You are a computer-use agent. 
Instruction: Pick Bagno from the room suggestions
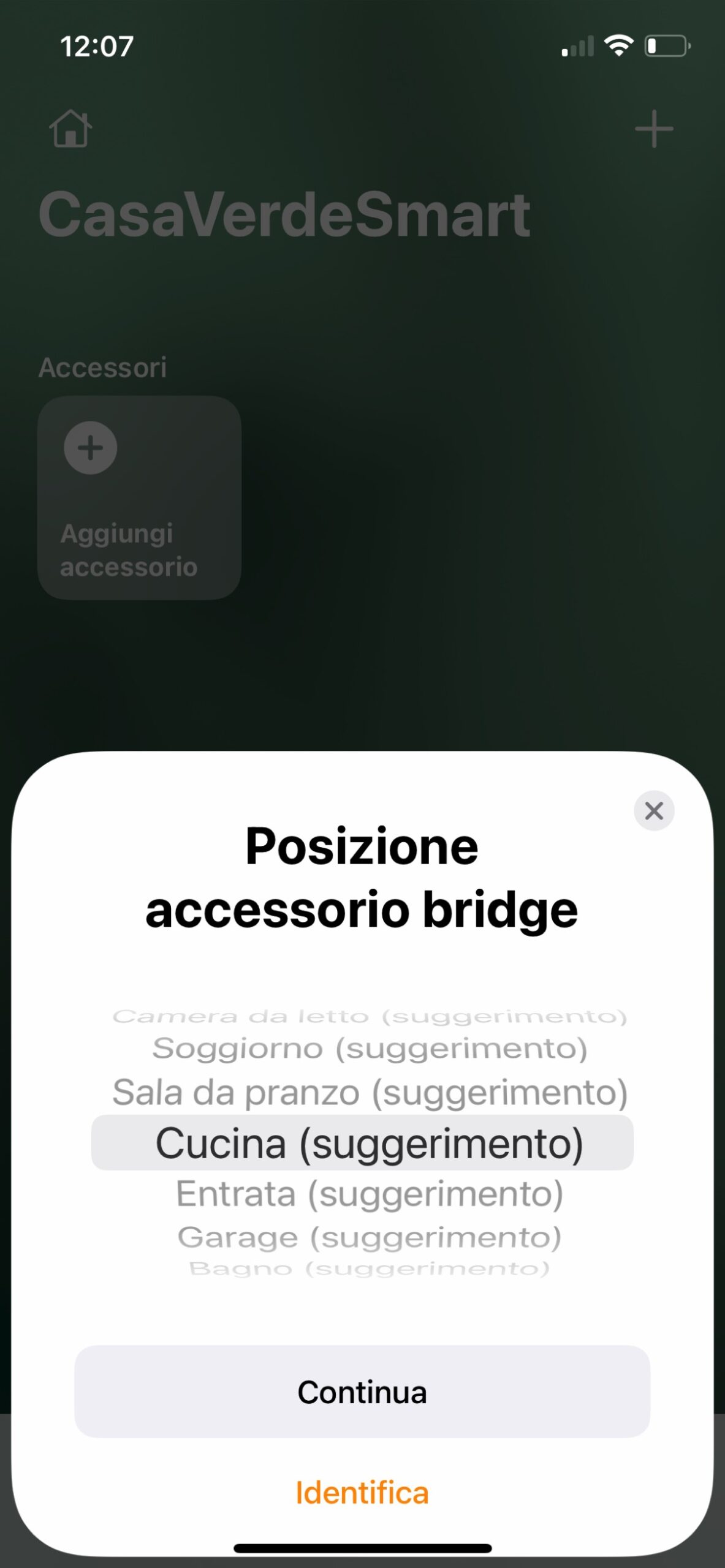[370, 1268]
